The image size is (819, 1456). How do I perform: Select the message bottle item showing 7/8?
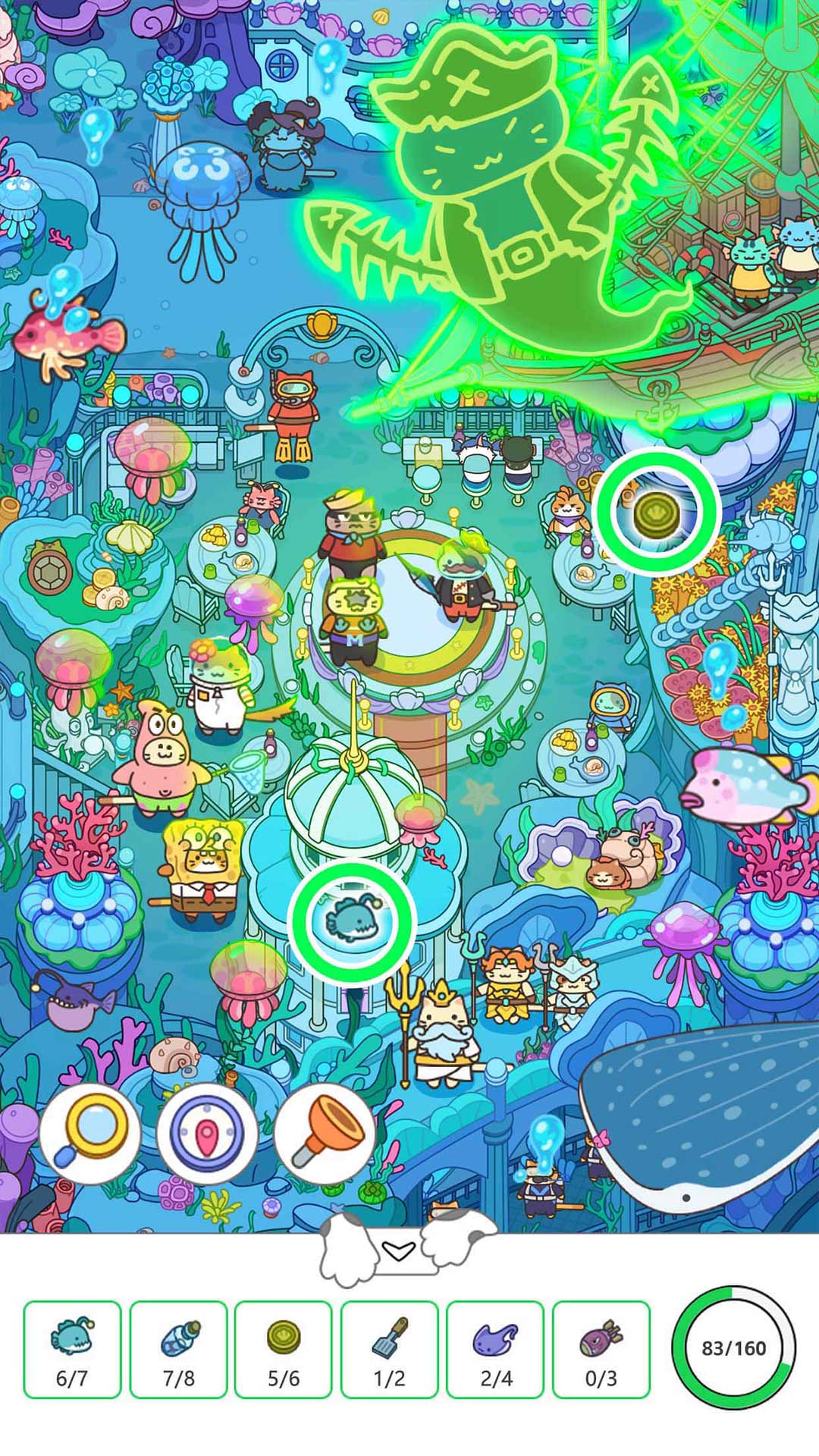pos(178,1349)
